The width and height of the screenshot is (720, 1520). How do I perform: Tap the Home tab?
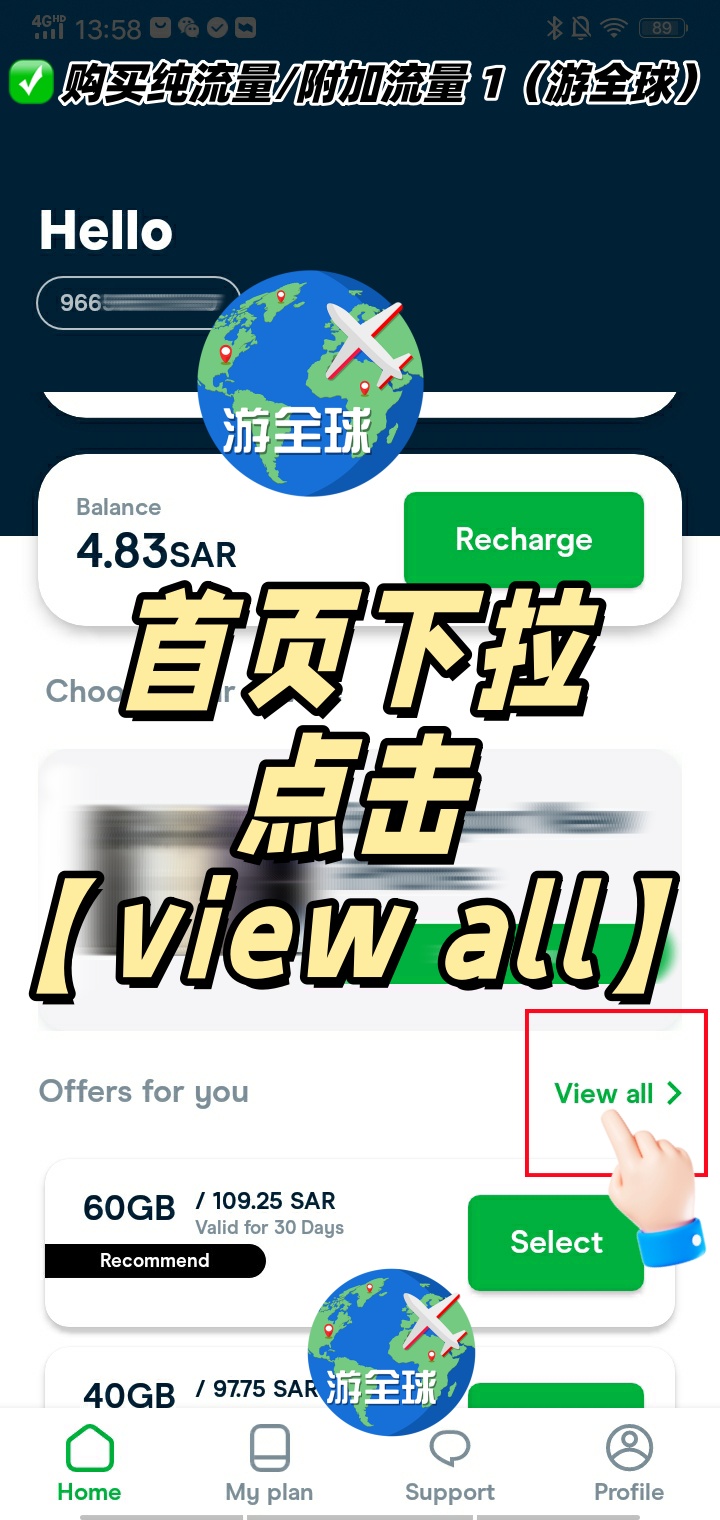point(89,1464)
